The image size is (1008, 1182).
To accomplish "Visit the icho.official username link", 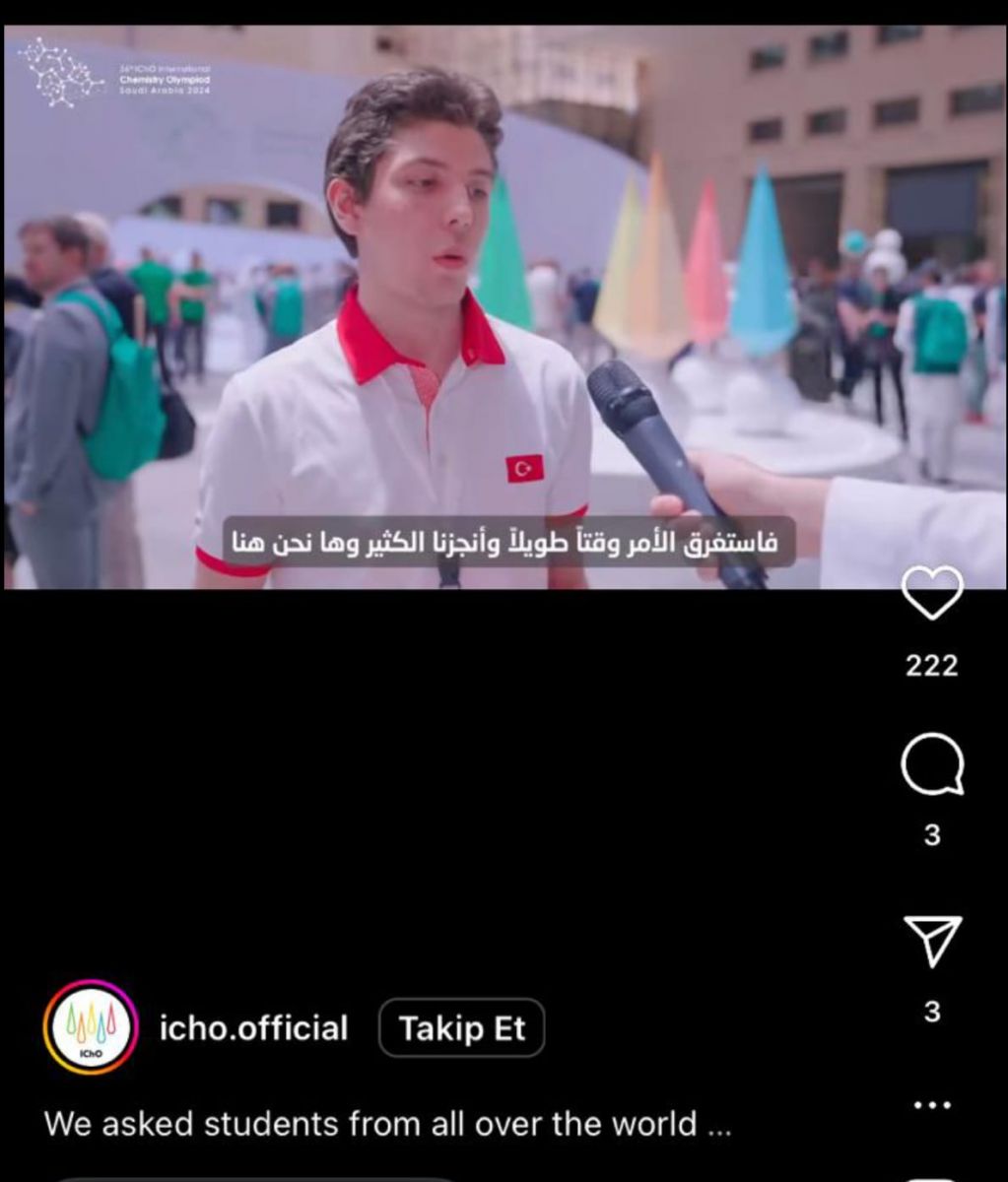I will 253,1028.
